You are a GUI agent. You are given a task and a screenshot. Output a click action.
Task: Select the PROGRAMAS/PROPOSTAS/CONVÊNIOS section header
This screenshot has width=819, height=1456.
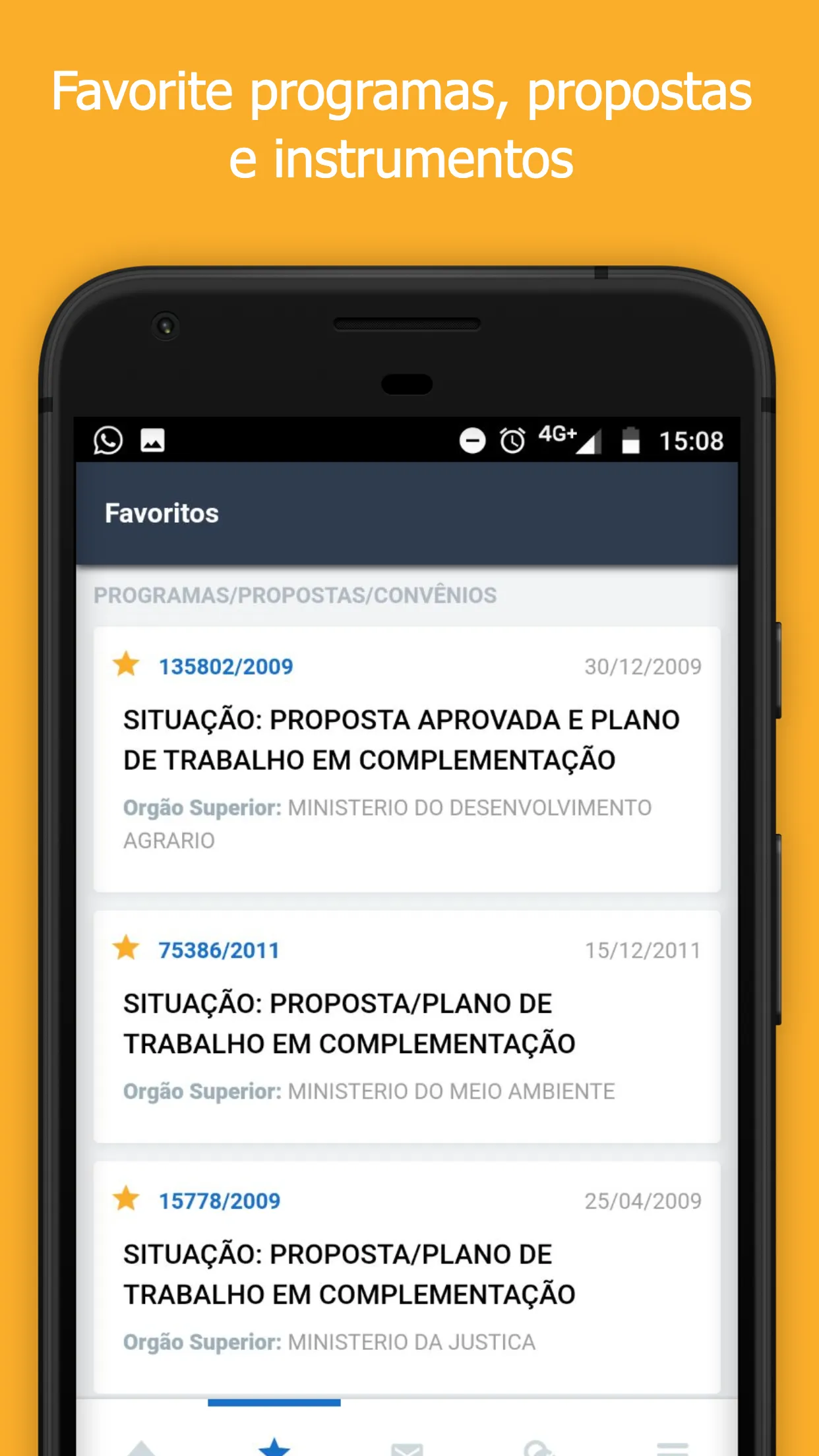(295, 594)
